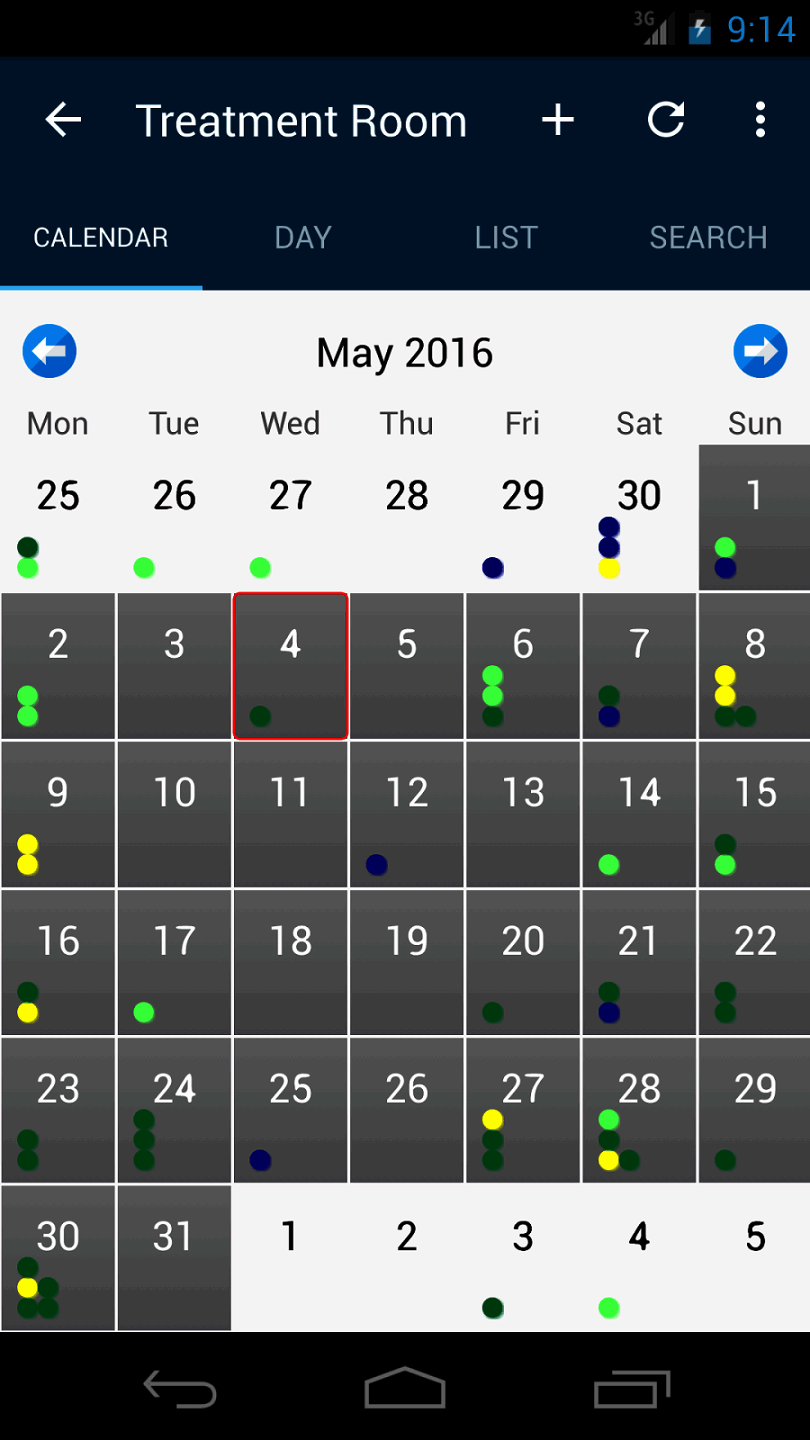Choose May 17 in the calendar

click(174, 962)
